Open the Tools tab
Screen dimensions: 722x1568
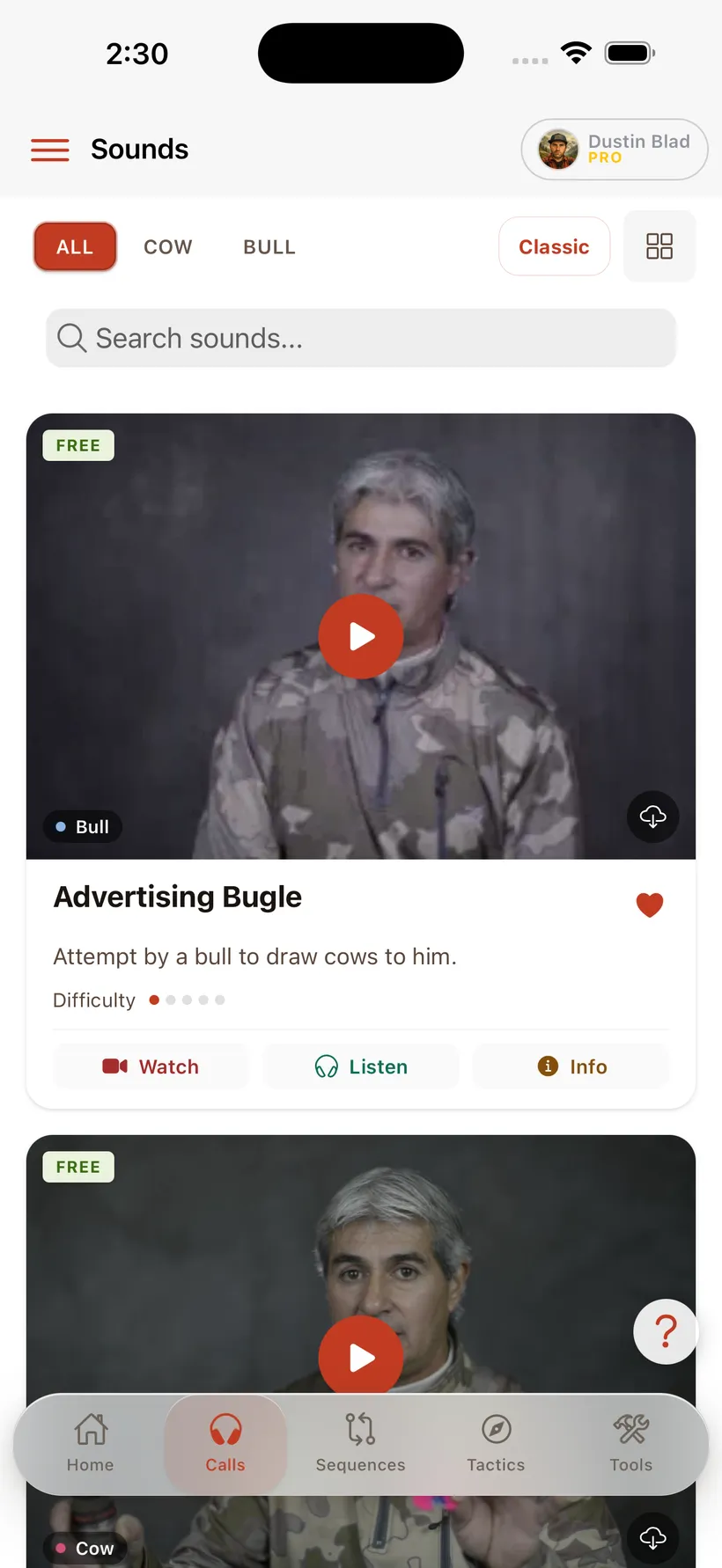[x=631, y=1443]
